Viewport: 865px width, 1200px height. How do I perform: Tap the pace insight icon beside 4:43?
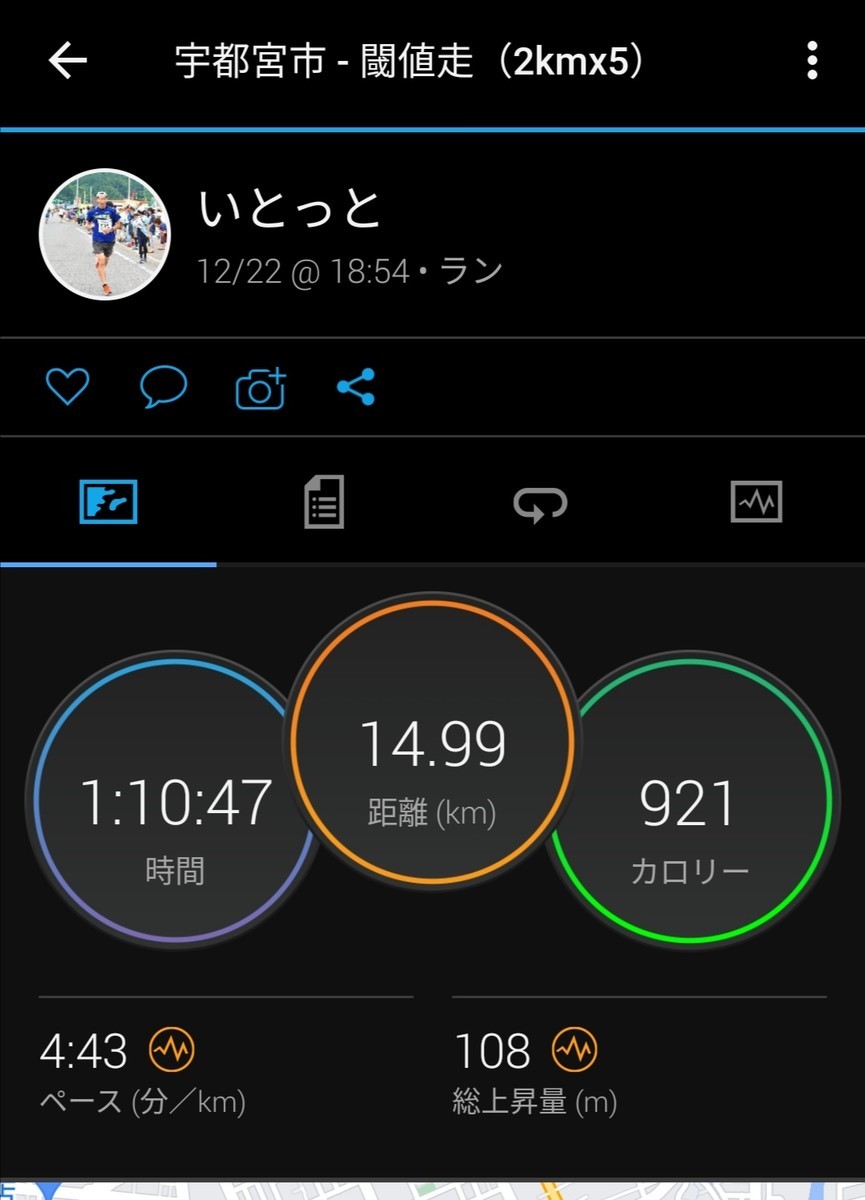click(172, 1051)
